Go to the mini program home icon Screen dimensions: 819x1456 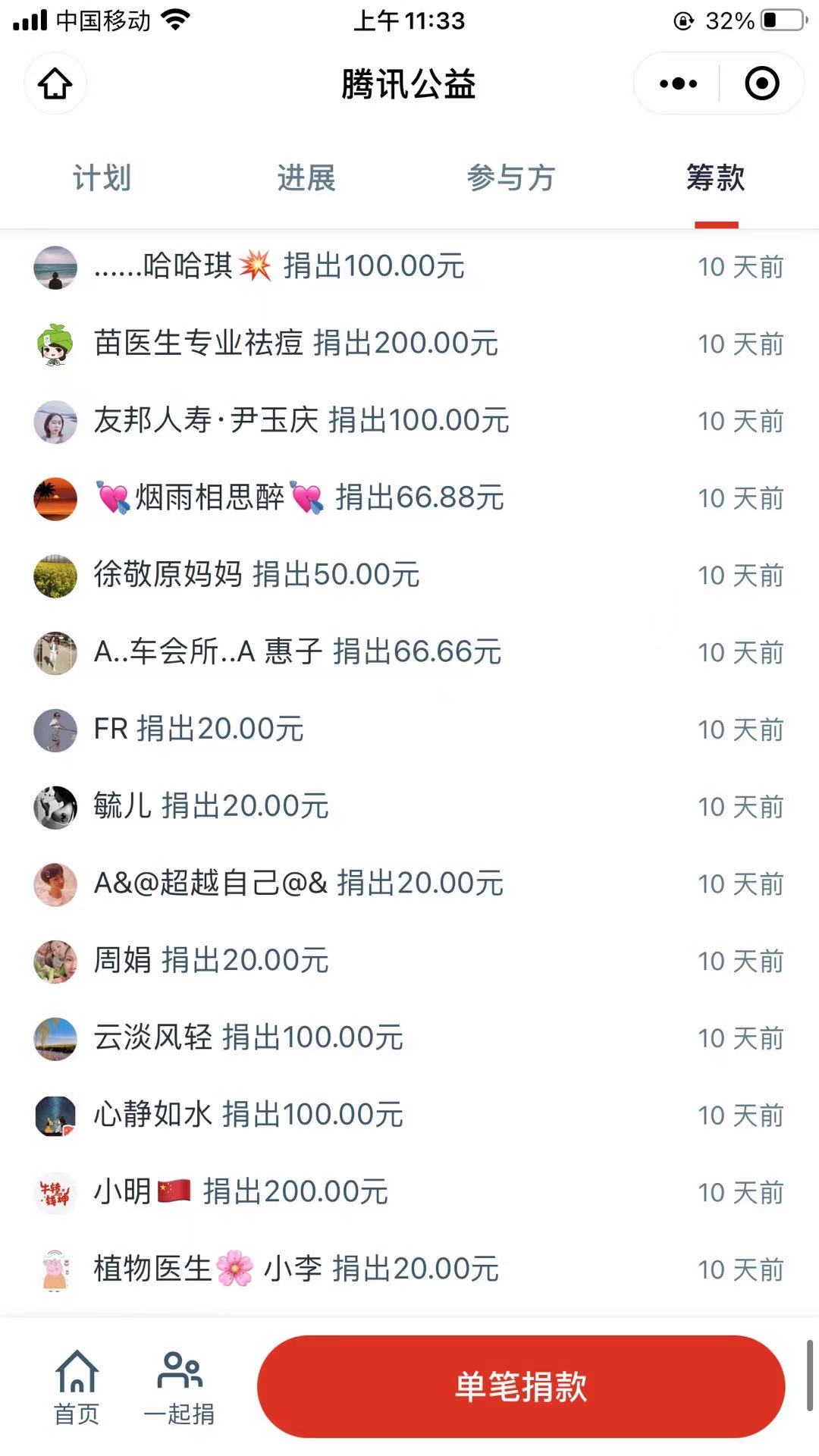coord(55,83)
